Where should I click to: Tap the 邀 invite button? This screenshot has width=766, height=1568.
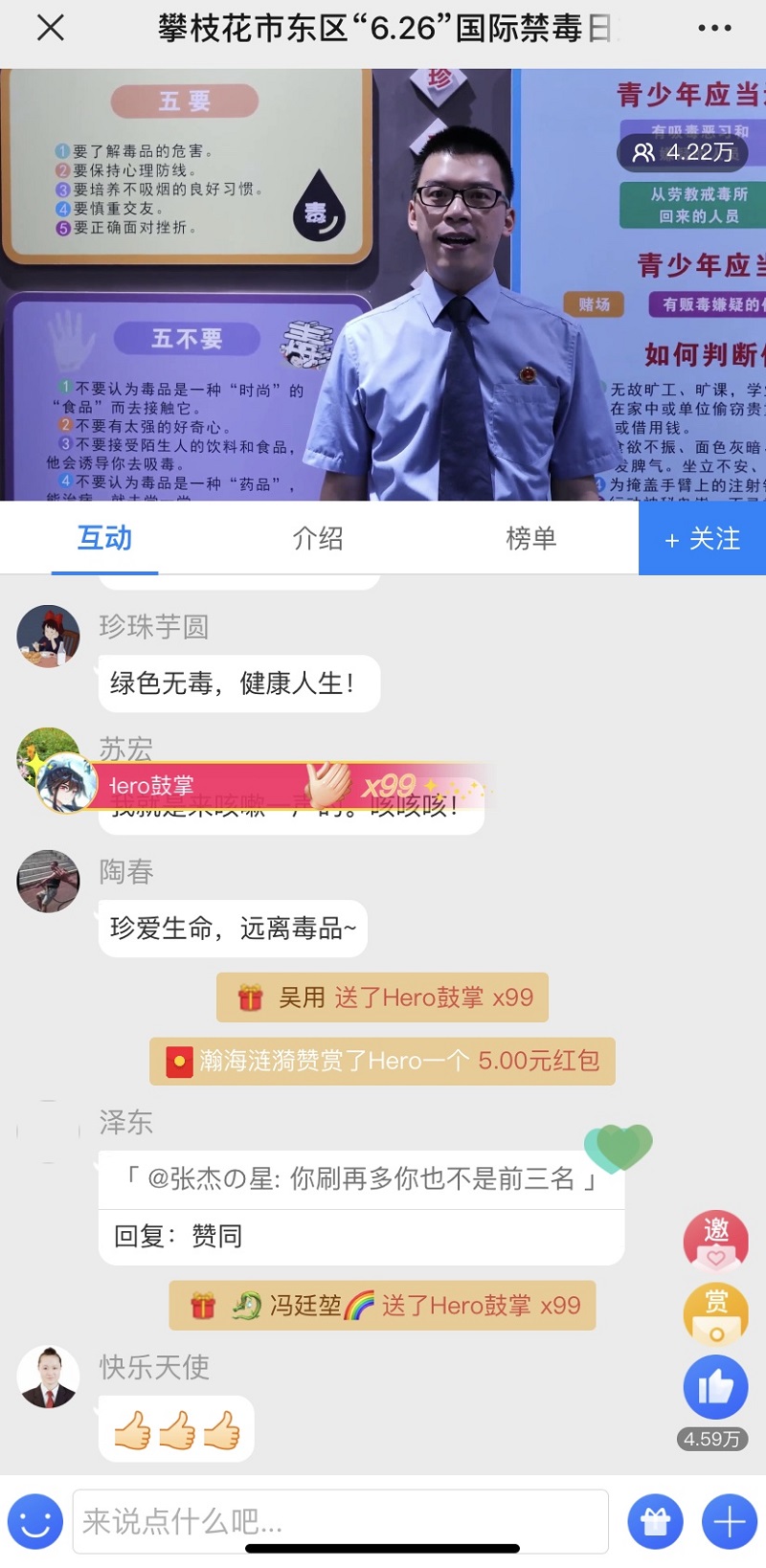pos(715,1239)
